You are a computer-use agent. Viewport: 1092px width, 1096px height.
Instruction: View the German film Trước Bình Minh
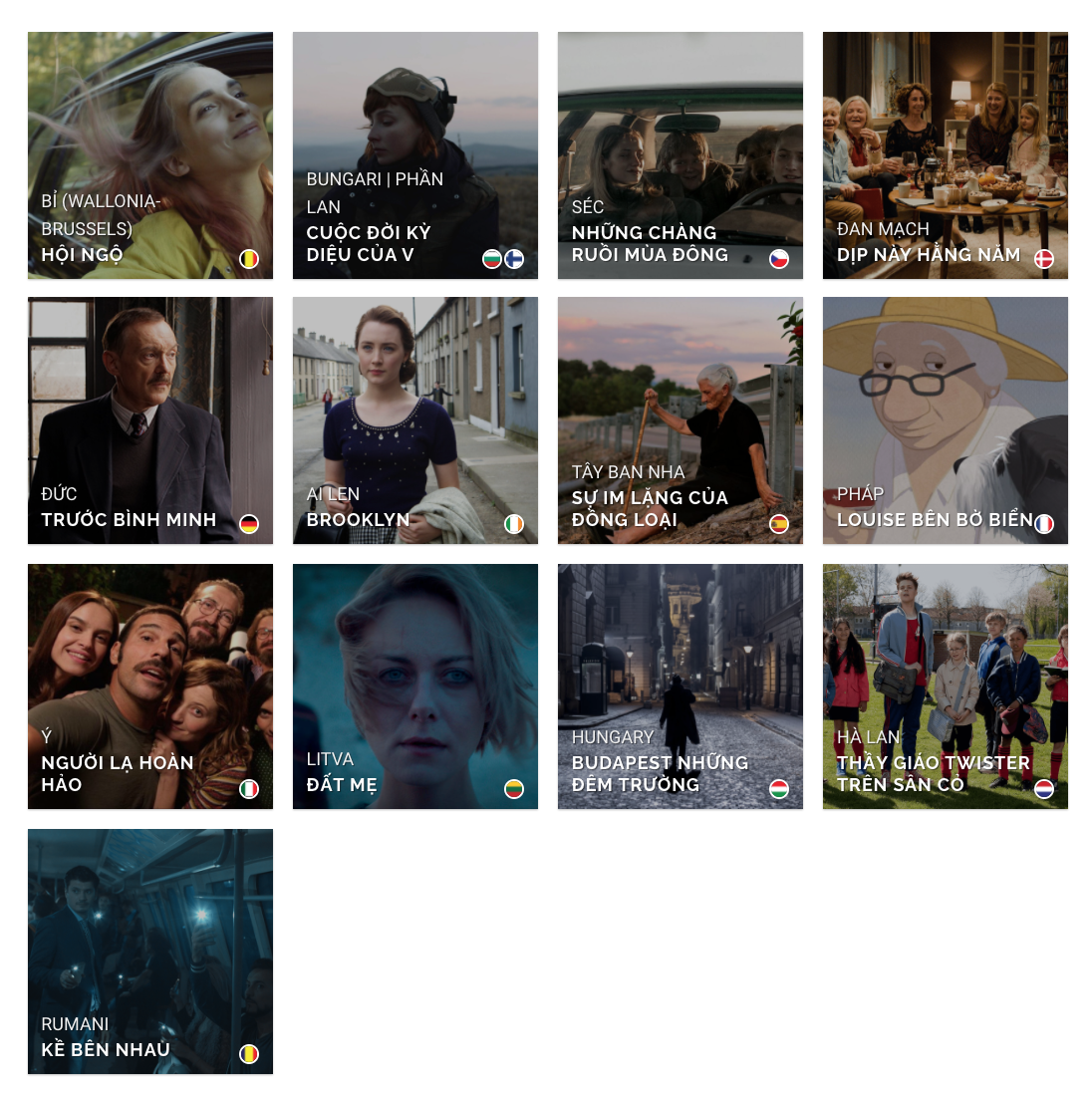(x=149, y=420)
